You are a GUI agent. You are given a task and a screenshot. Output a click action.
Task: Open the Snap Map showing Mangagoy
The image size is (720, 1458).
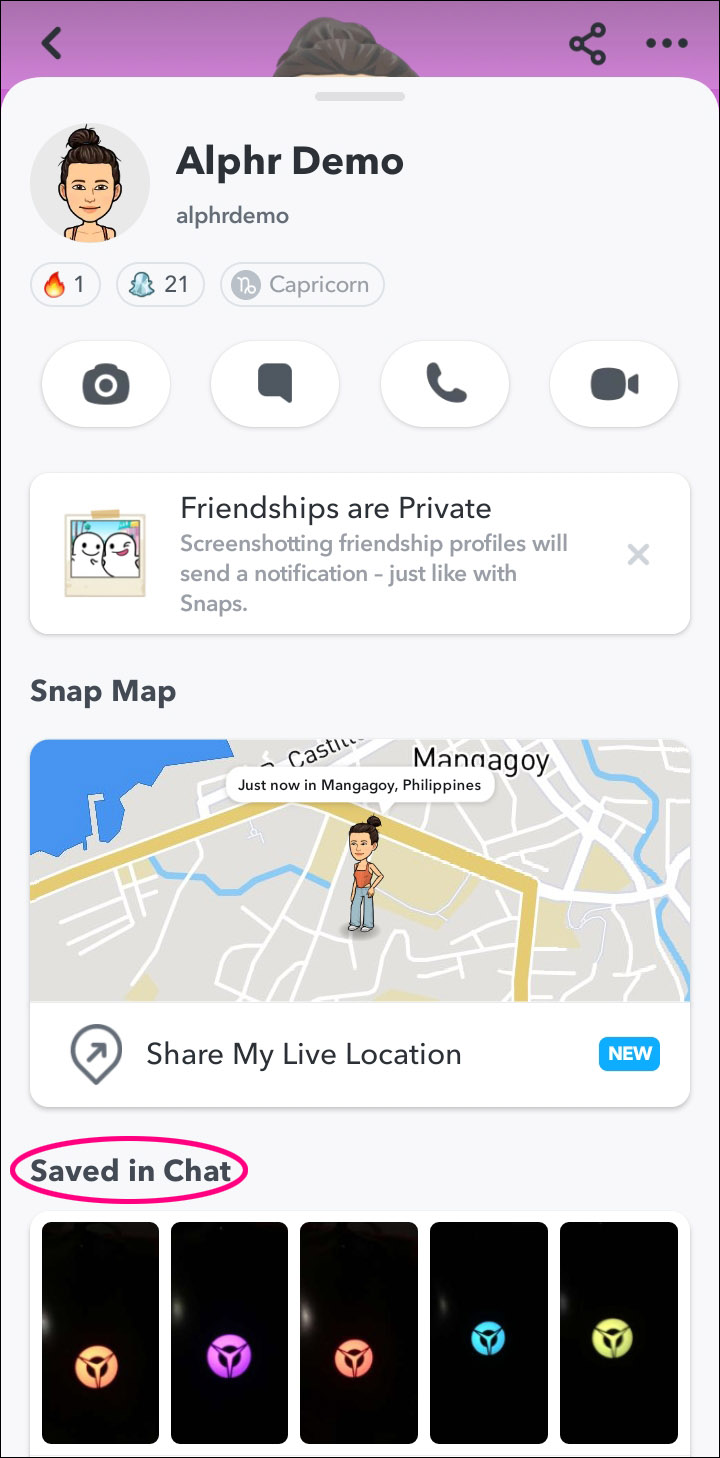point(360,870)
